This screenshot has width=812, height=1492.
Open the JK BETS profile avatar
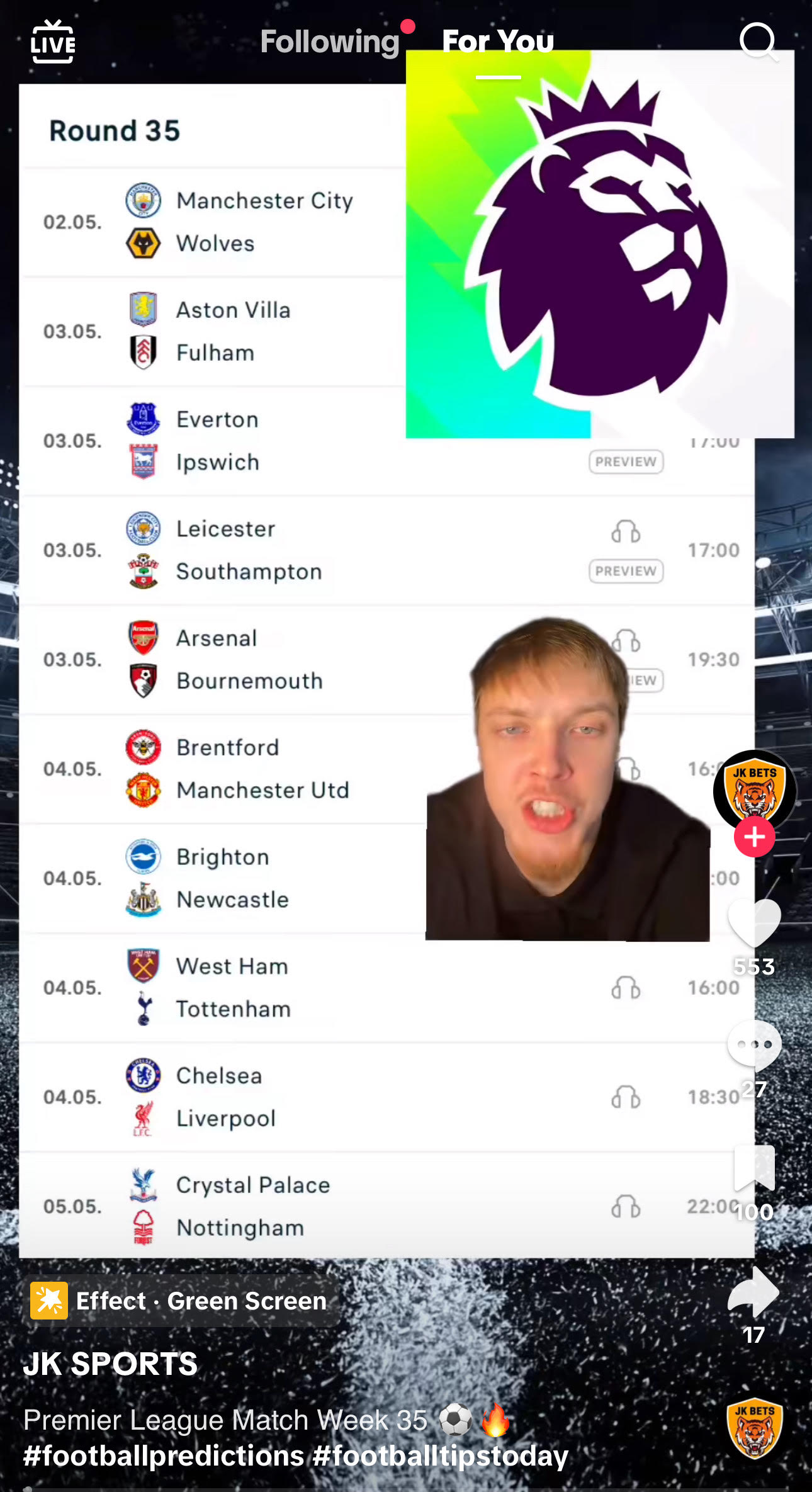[x=754, y=788]
